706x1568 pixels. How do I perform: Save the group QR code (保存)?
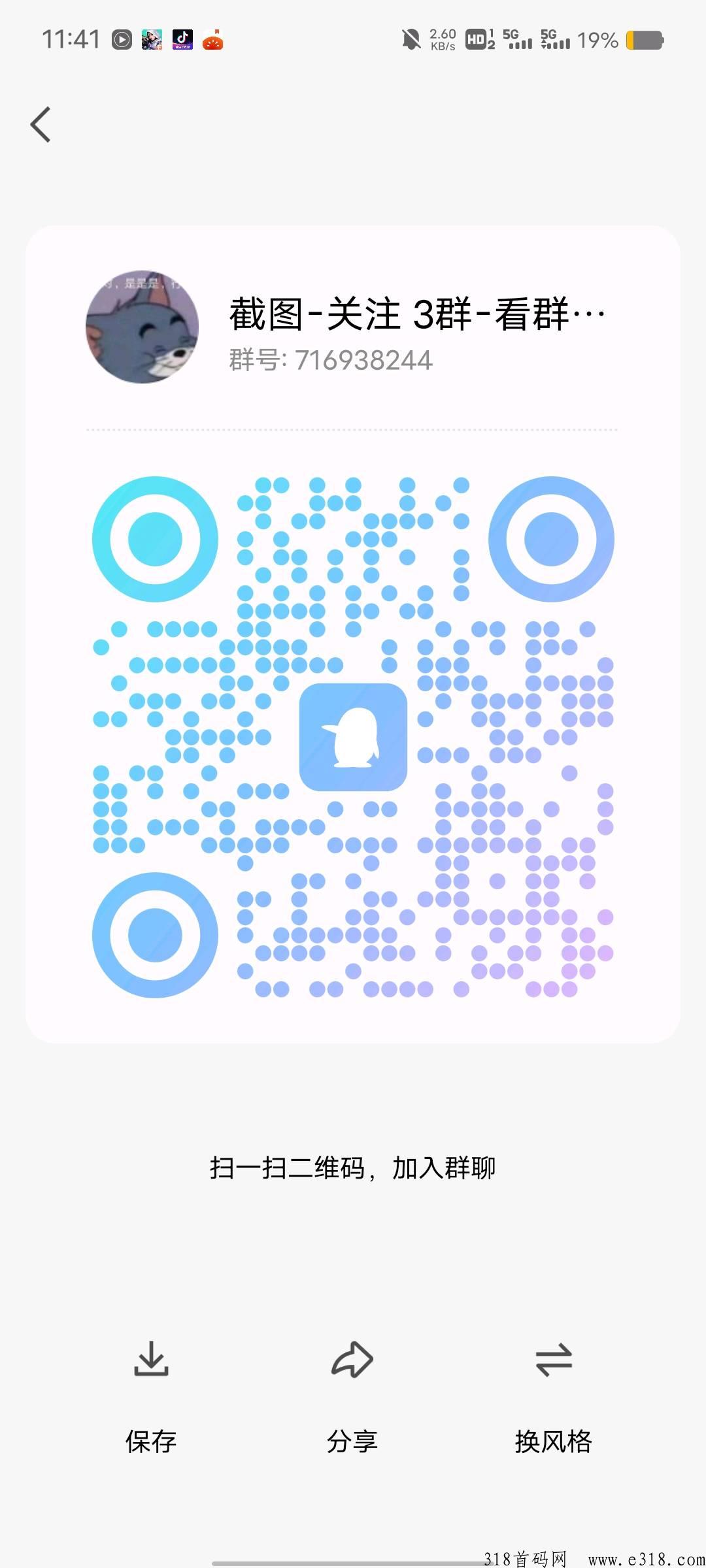(151, 1397)
